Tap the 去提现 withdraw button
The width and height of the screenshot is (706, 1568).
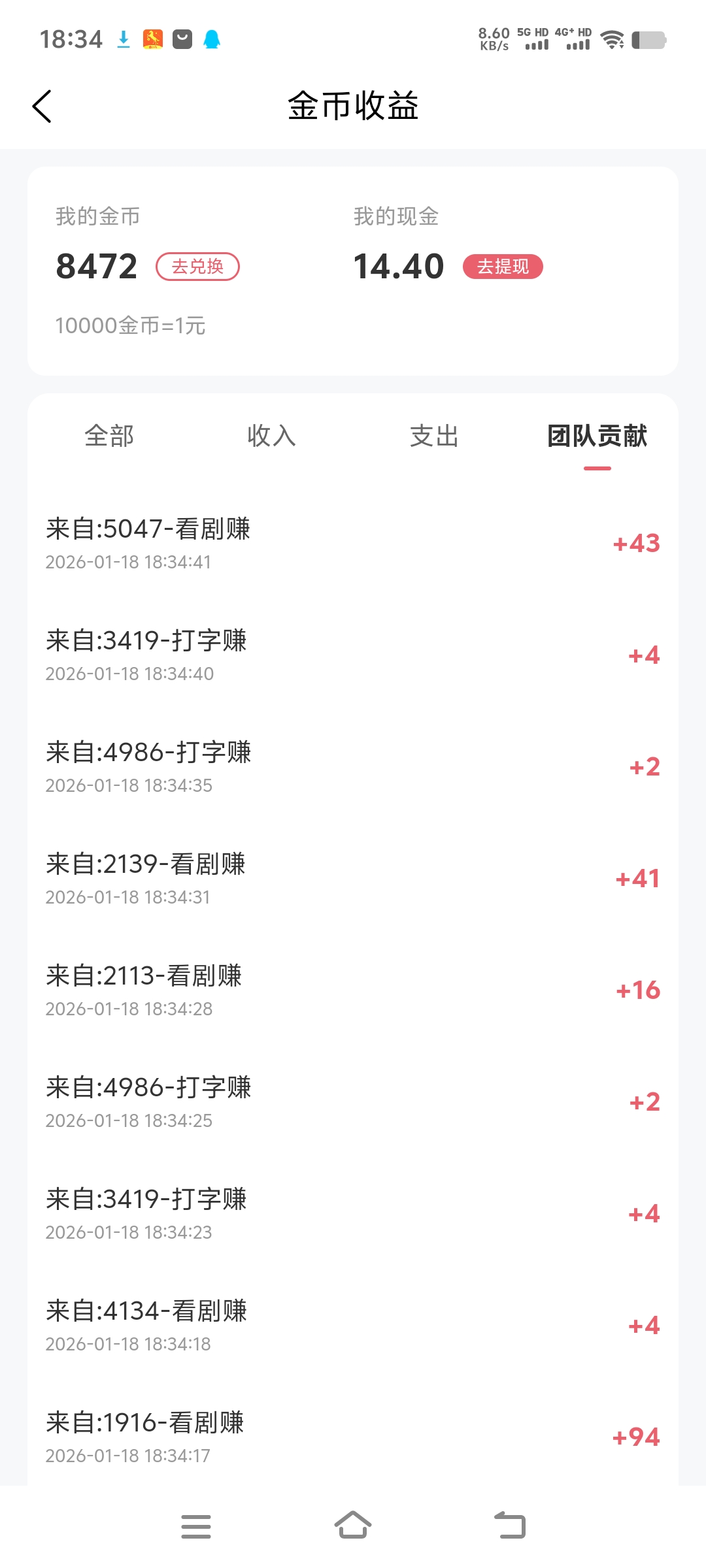(x=502, y=267)
